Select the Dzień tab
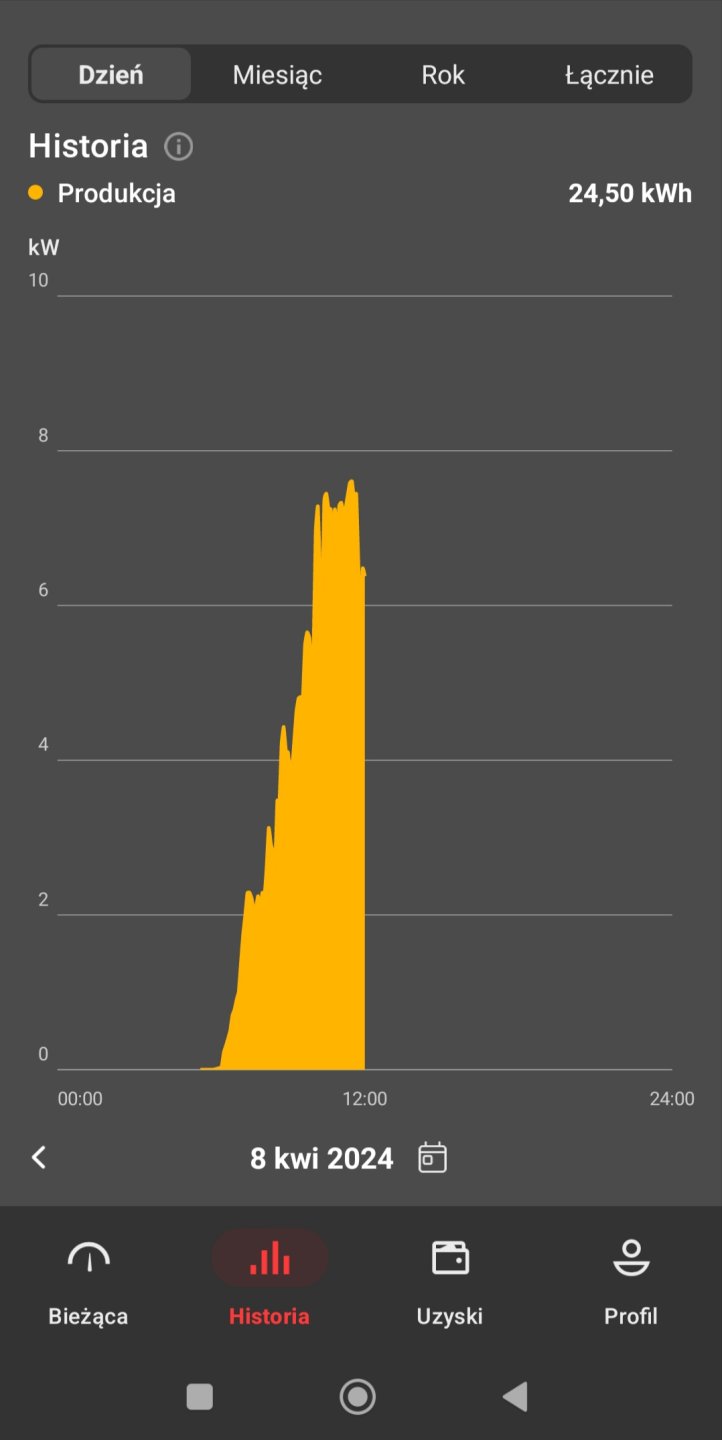This screenshot has width=722, height=1440. coord(111,75)
